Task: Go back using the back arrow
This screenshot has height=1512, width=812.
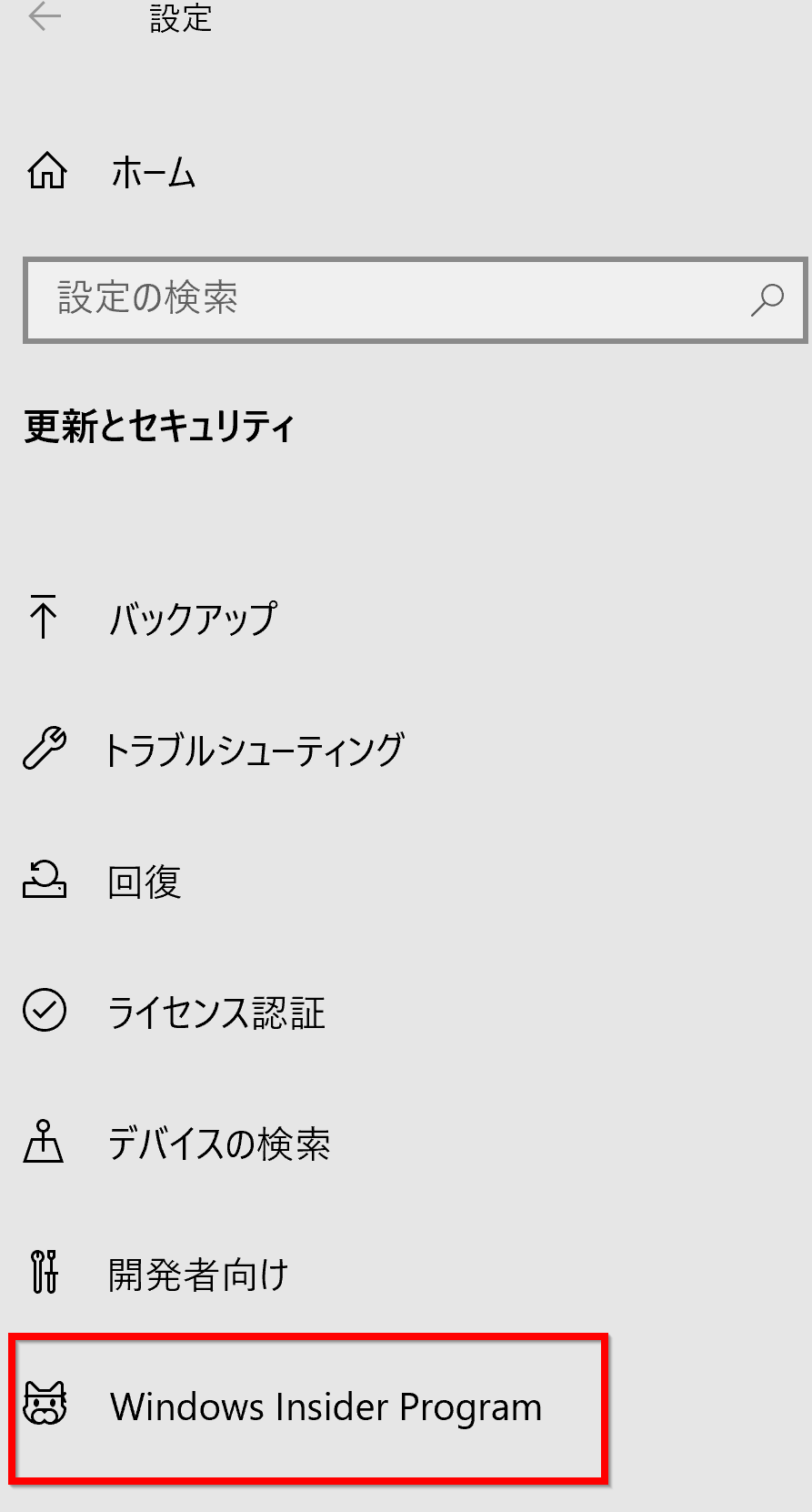Action: (45, 16)
